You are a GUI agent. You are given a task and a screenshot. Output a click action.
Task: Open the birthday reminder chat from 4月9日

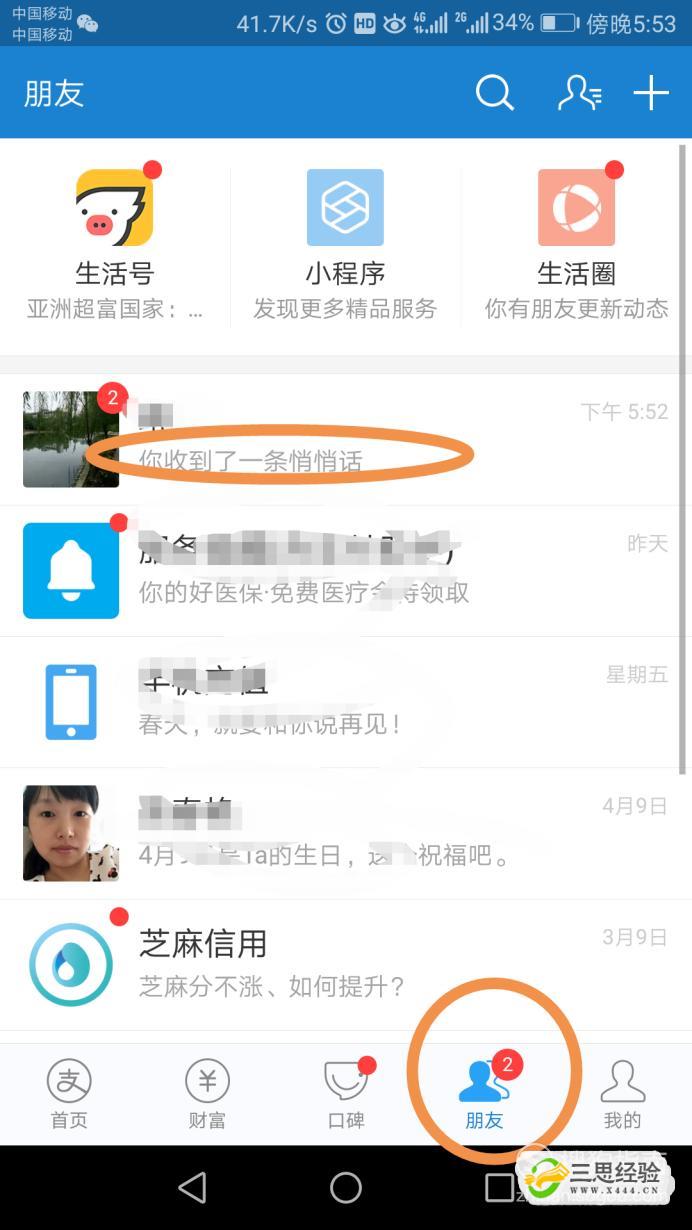345,832
